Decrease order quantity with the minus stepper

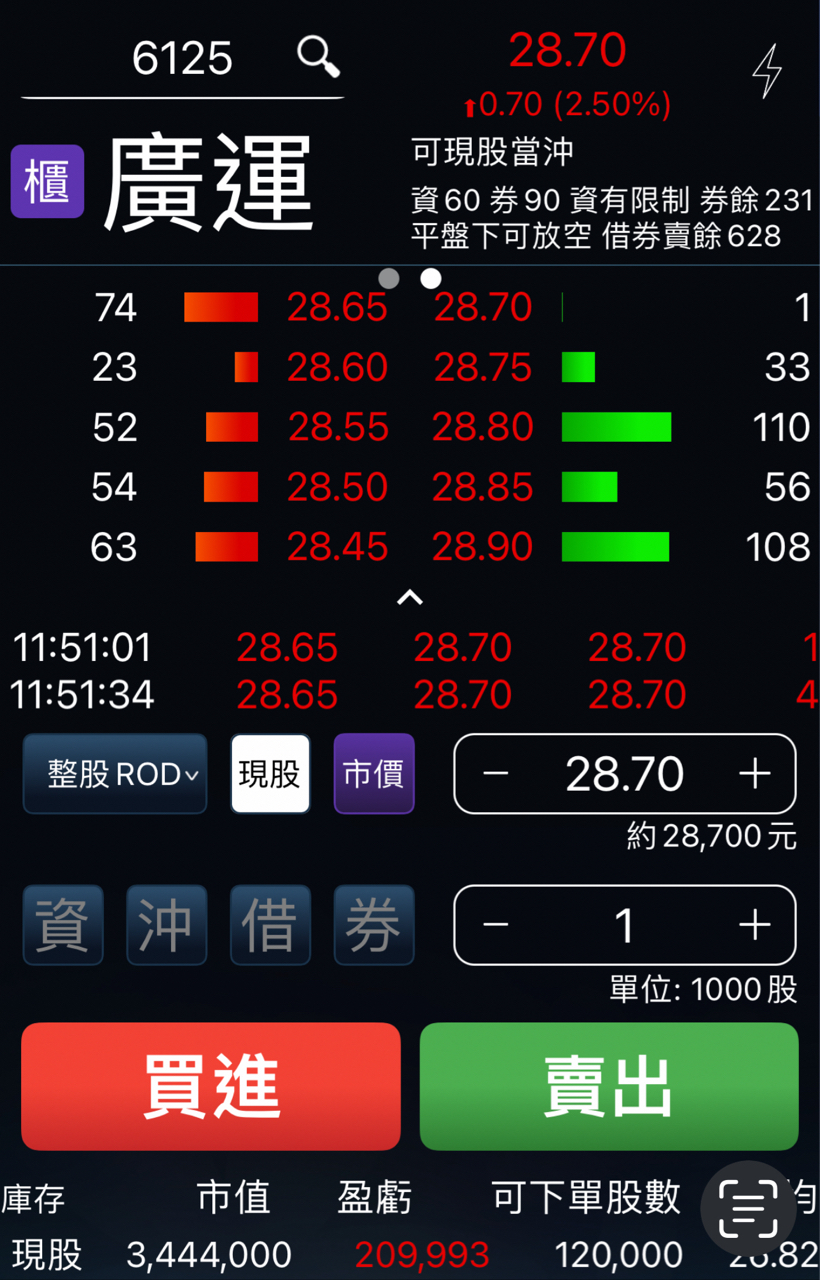(x=495, y=925)
